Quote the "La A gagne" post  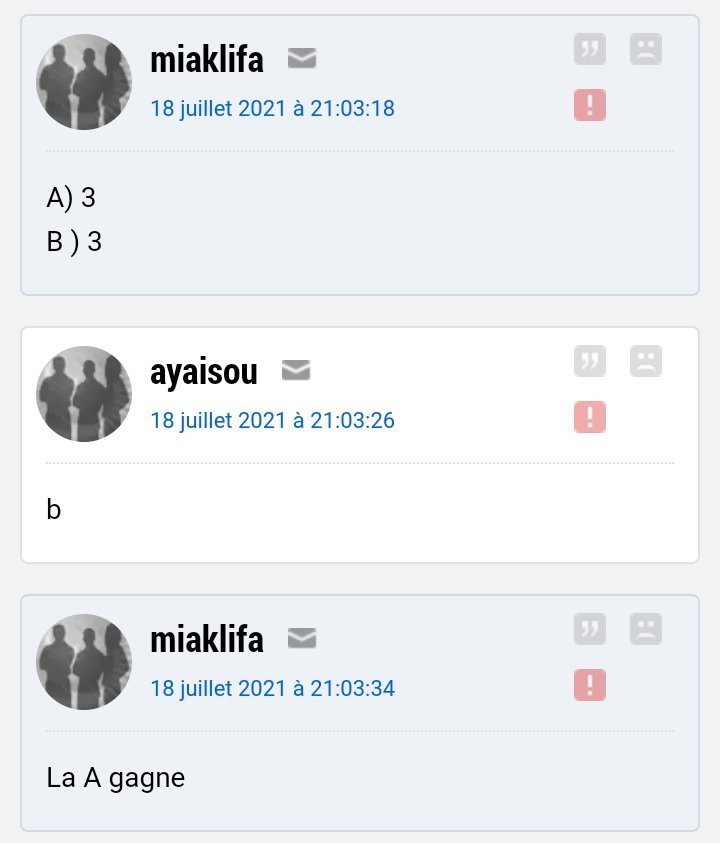590,629
